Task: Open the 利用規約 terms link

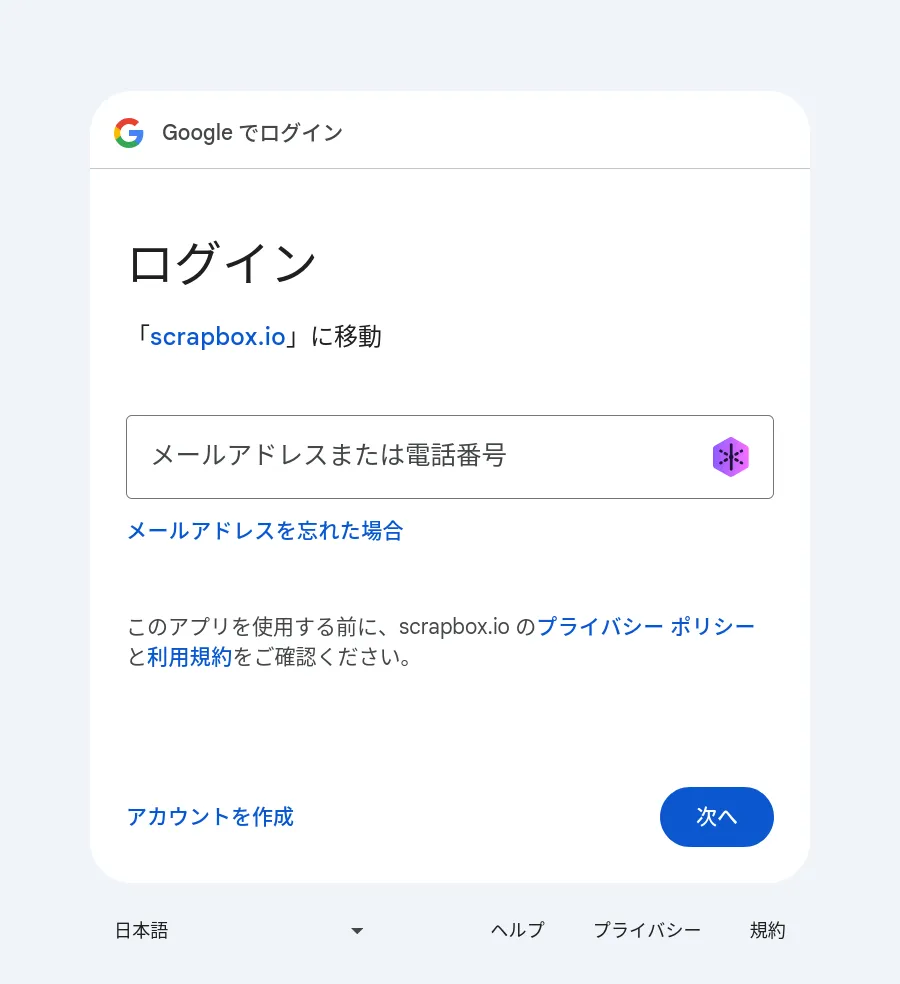Action: click(190, 657)
